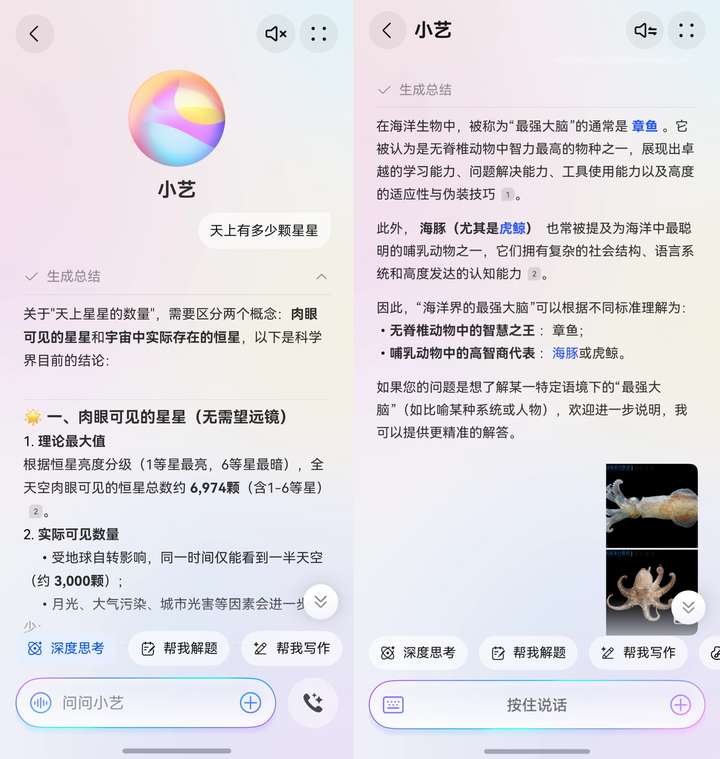Start the voice call with sparkle phone icon
This screenshot has height=759, width=720.
point(313,703)
